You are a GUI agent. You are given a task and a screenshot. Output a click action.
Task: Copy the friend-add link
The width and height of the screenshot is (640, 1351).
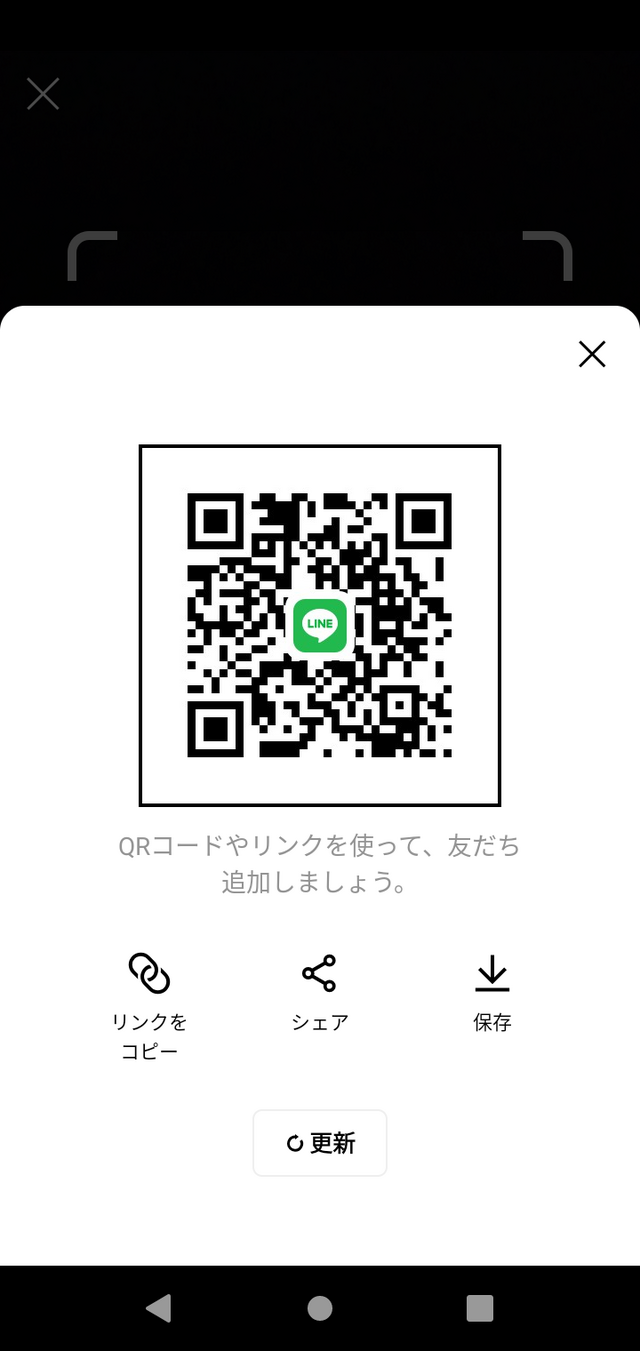click(149, 1007)
